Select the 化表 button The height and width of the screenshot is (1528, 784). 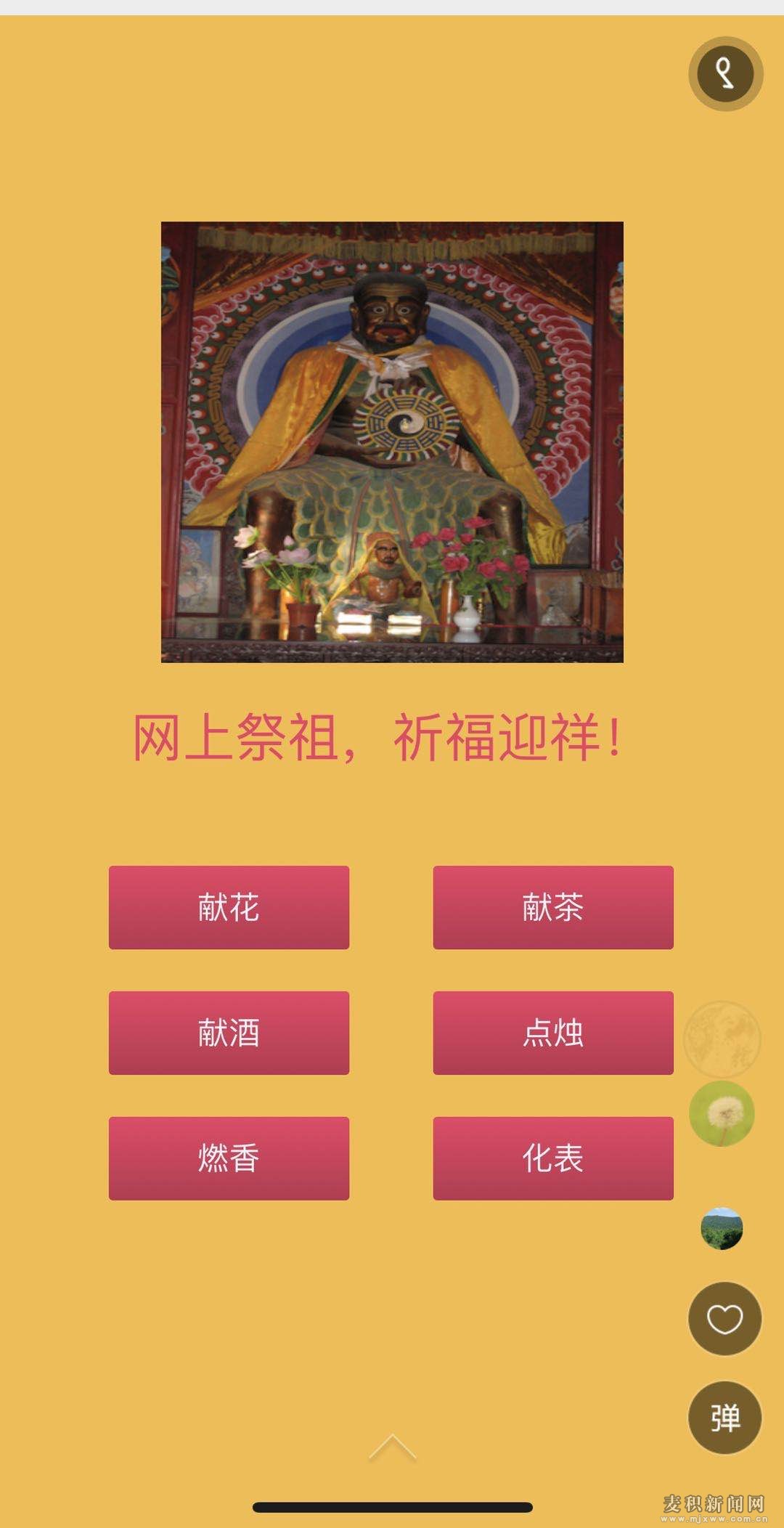[x=553, y=1158]
